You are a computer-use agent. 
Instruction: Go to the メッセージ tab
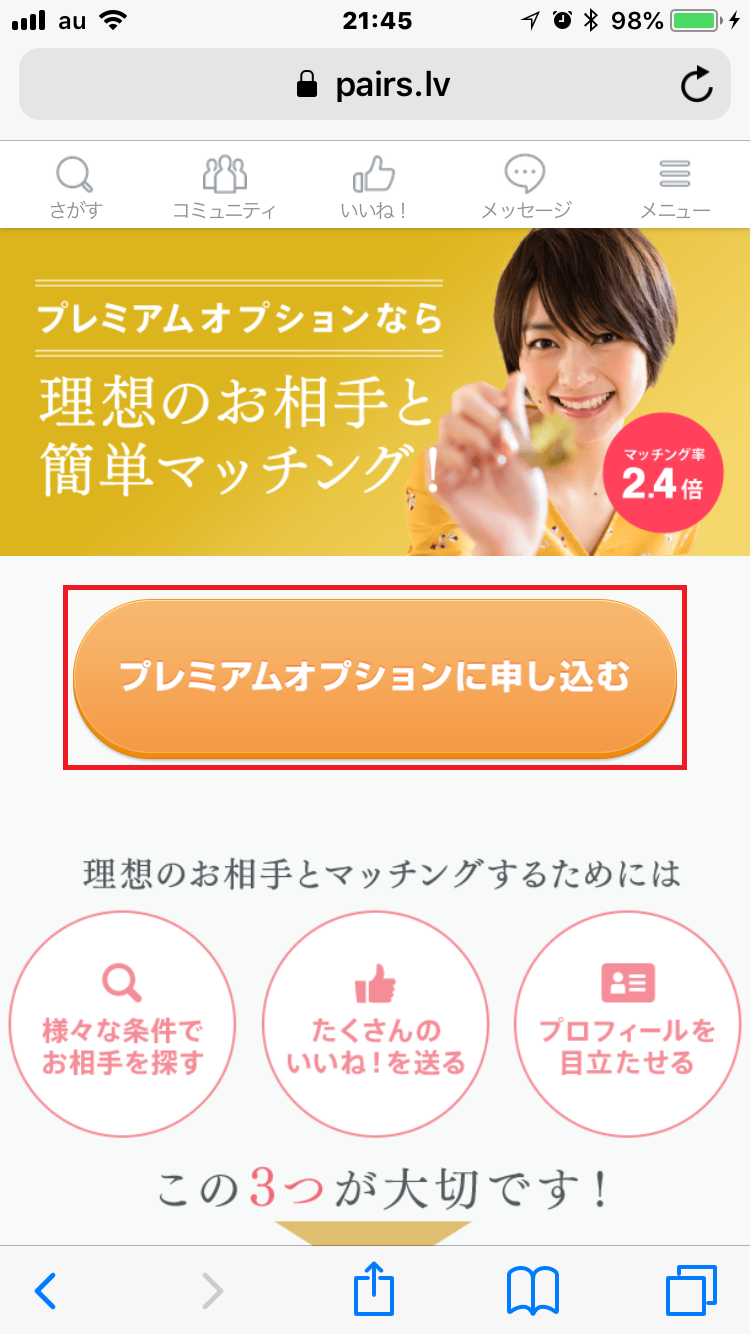[x=526, y=187]
